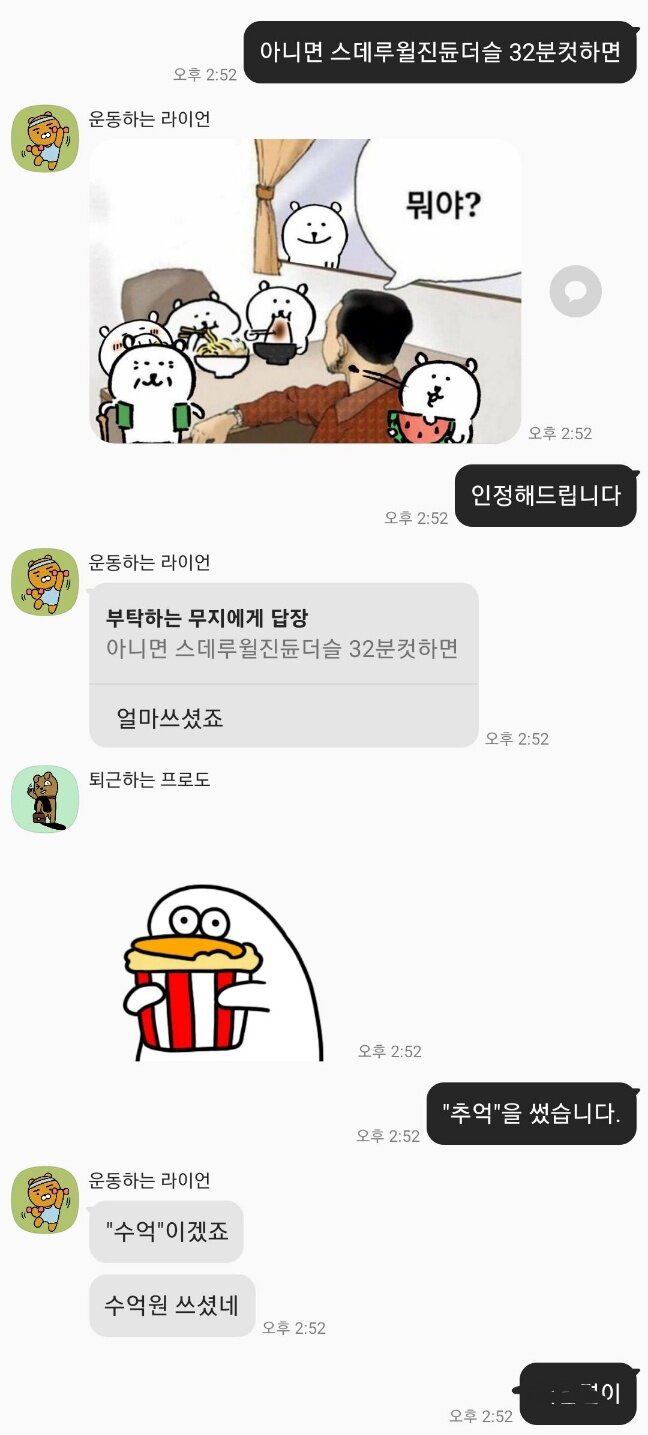648x1435 pixels.
Task: Open 운동하는 라이언's avatar above the 뭐야? image
Action: click(x=45, y=139)
